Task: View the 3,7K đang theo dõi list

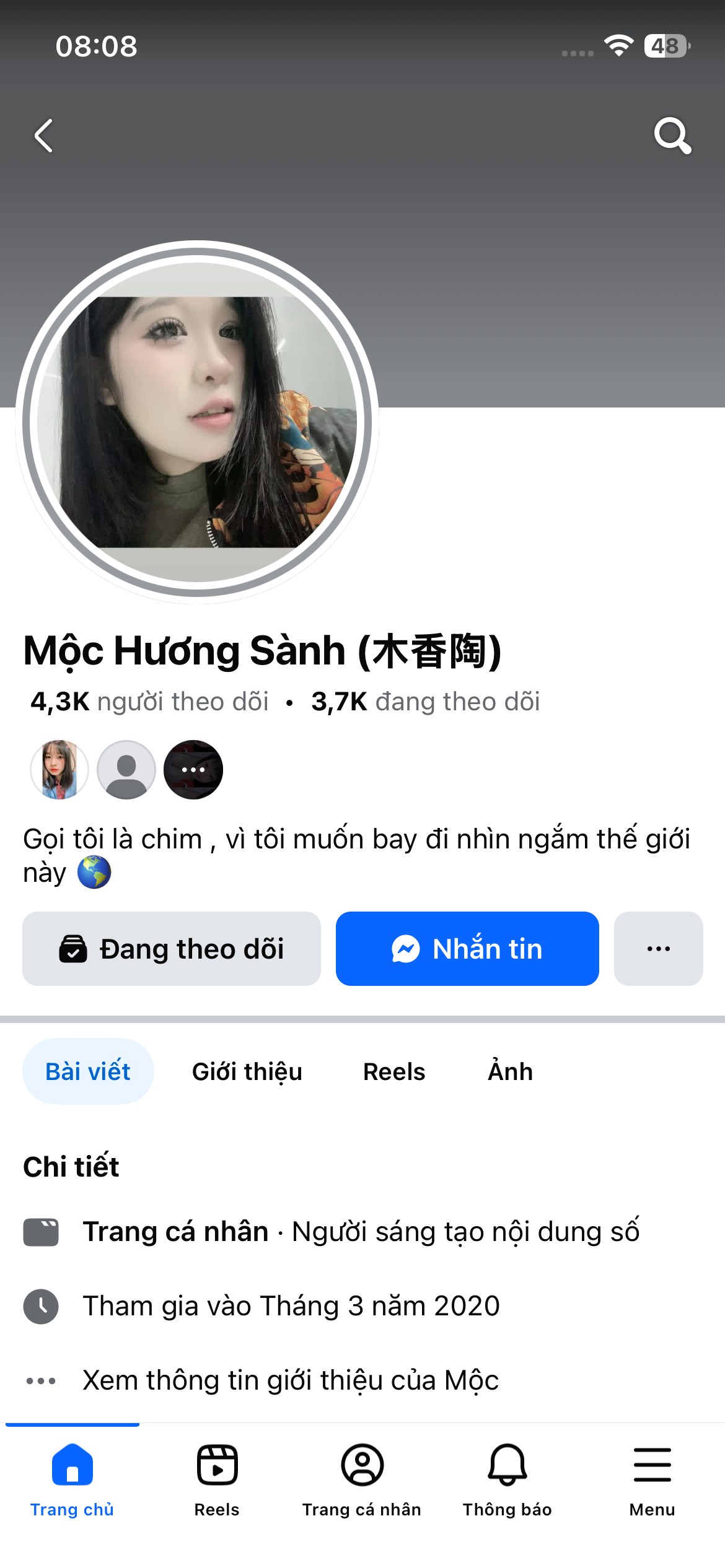Action: click(x=425, y=702)
